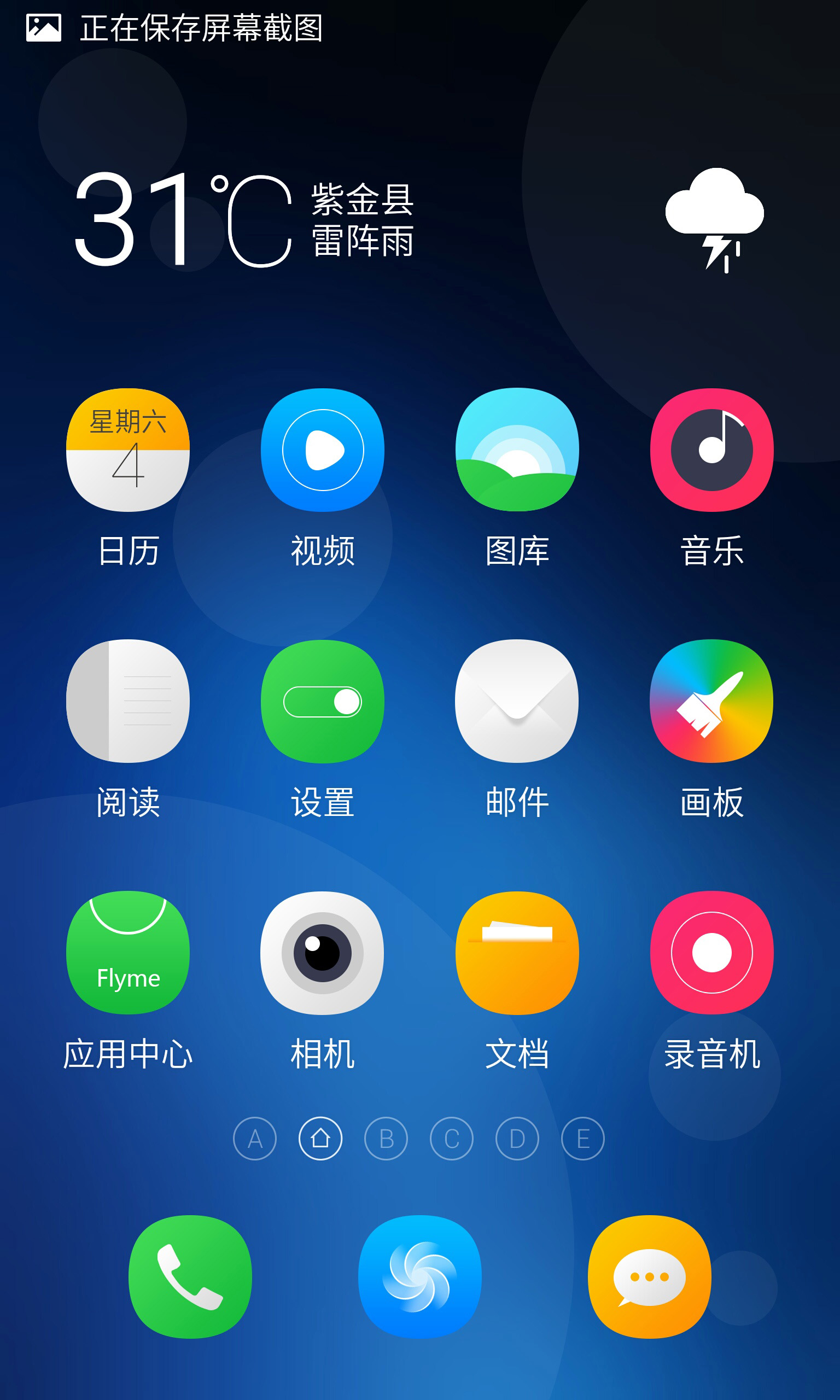The width and height of the screenshot is (840, 1400).
Task: Switch to page B indicator
Action: coord(386,1139)
